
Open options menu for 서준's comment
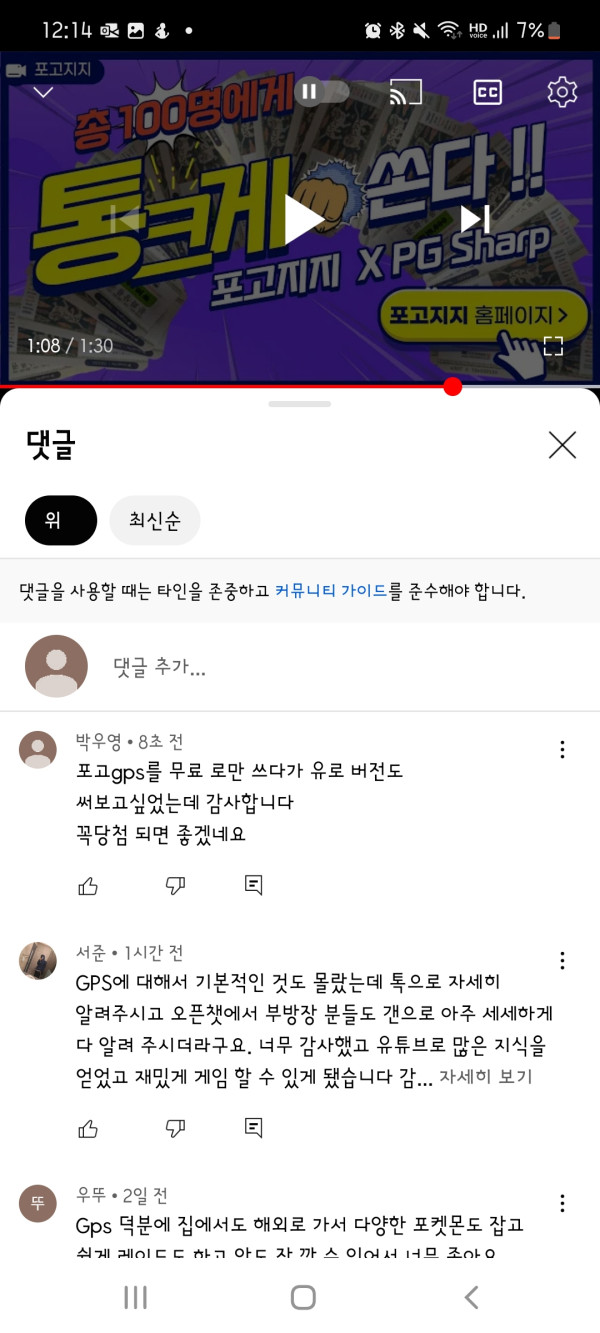click(x=562, y=961)
